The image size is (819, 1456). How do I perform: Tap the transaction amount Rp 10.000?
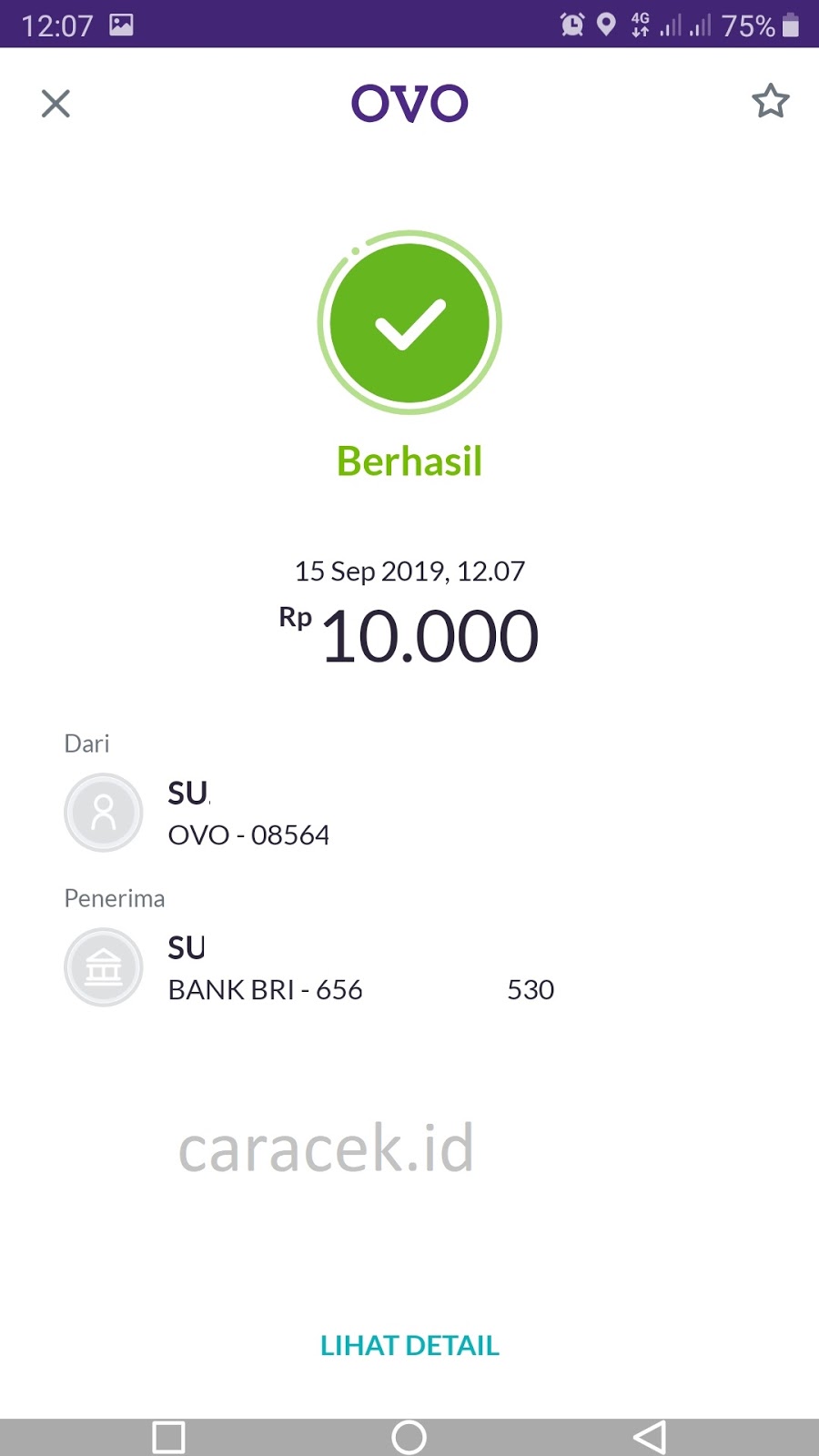409,635
